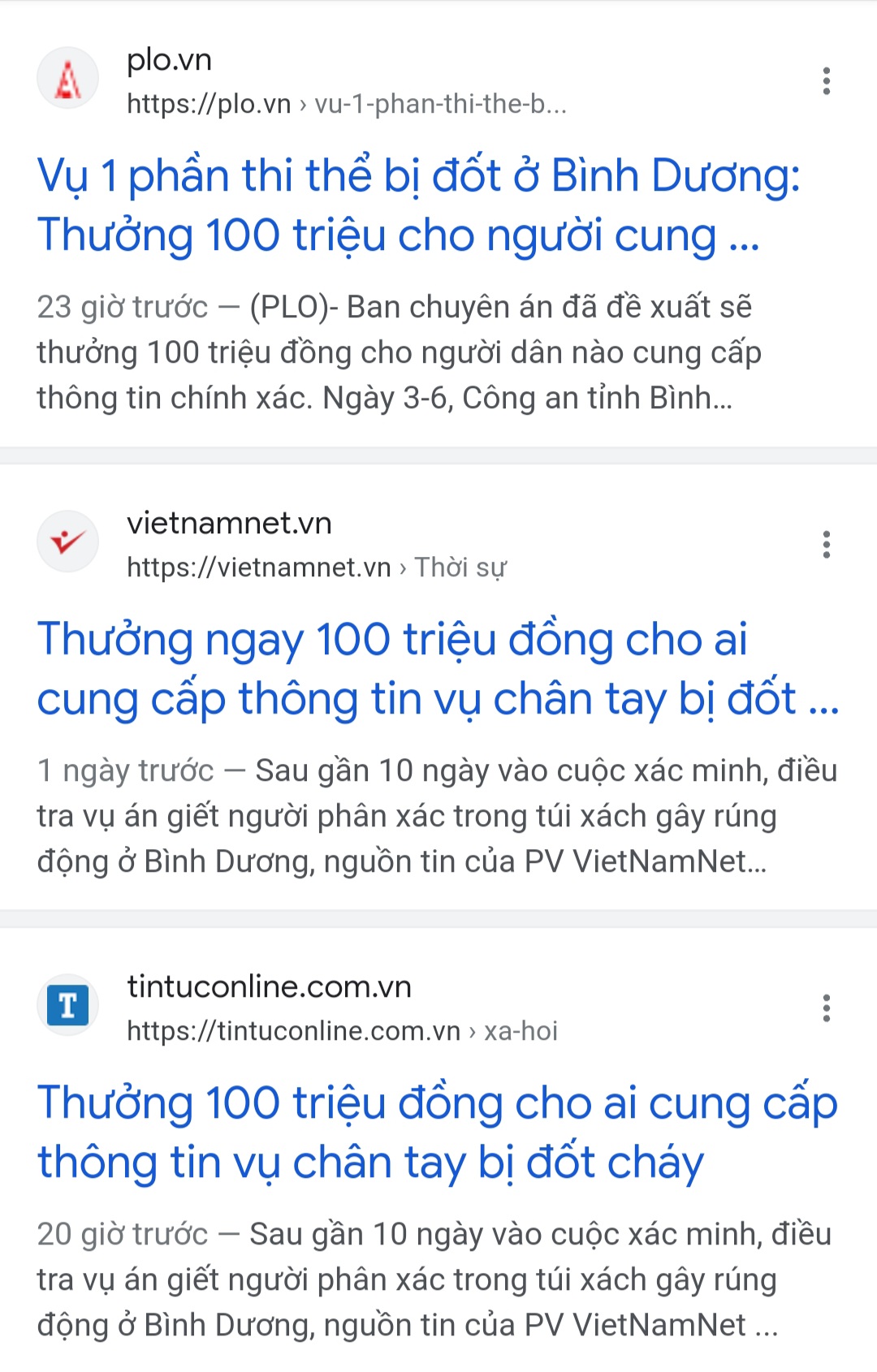877x1372 pixels.
Task: Open the 'Thời sự' breadcrumb under vietnamnet.vn
Action: coord(459,567)
